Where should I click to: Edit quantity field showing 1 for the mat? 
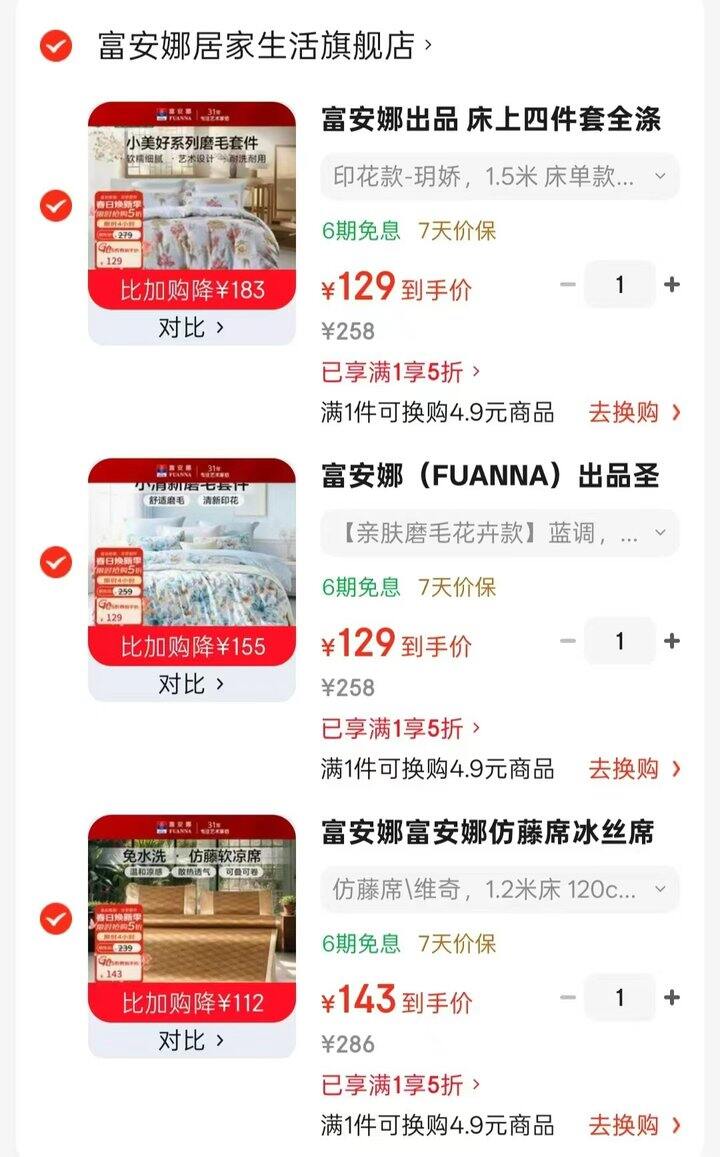[621, 997]
